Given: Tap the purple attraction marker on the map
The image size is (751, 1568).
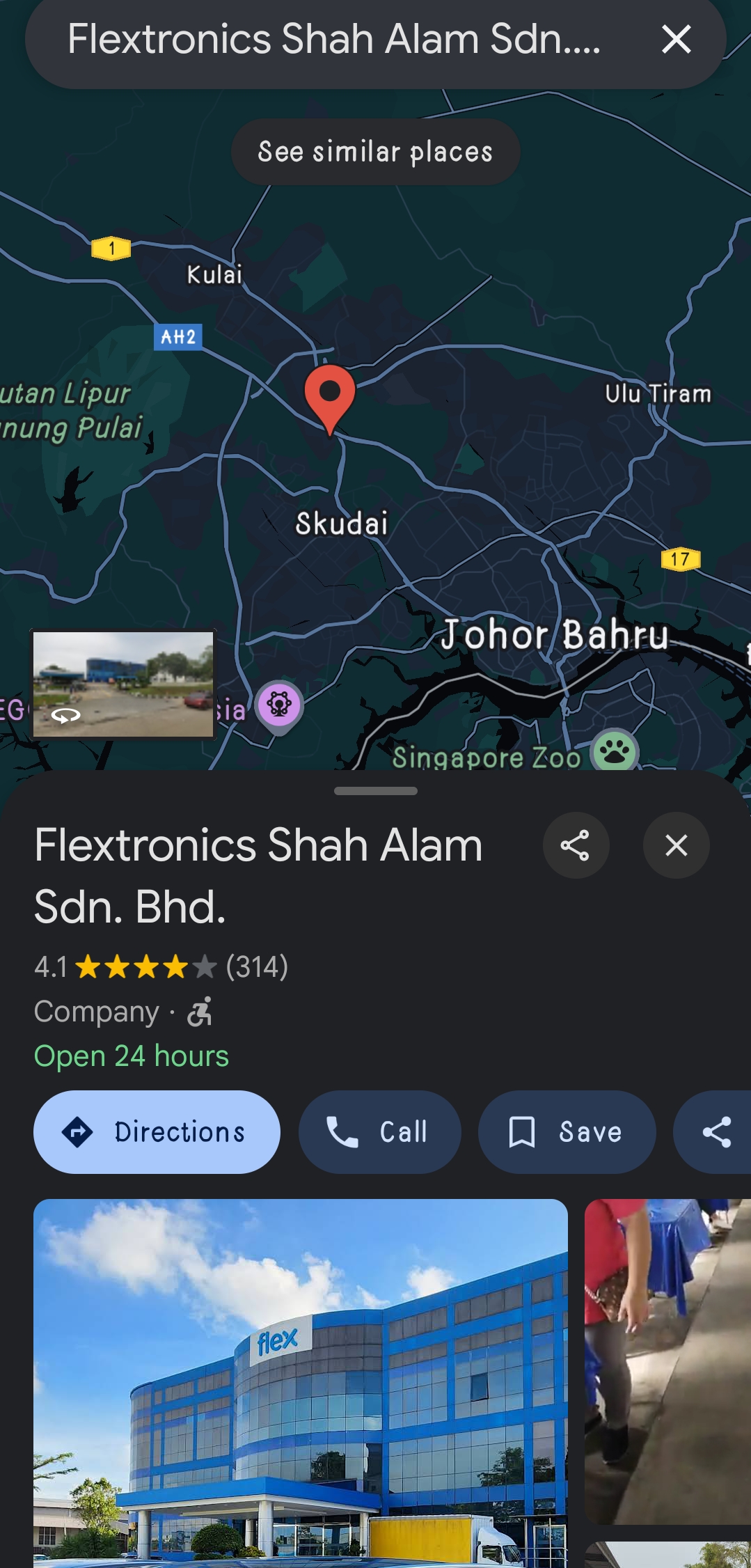Looking at the screenshot, I should (279, 705).
